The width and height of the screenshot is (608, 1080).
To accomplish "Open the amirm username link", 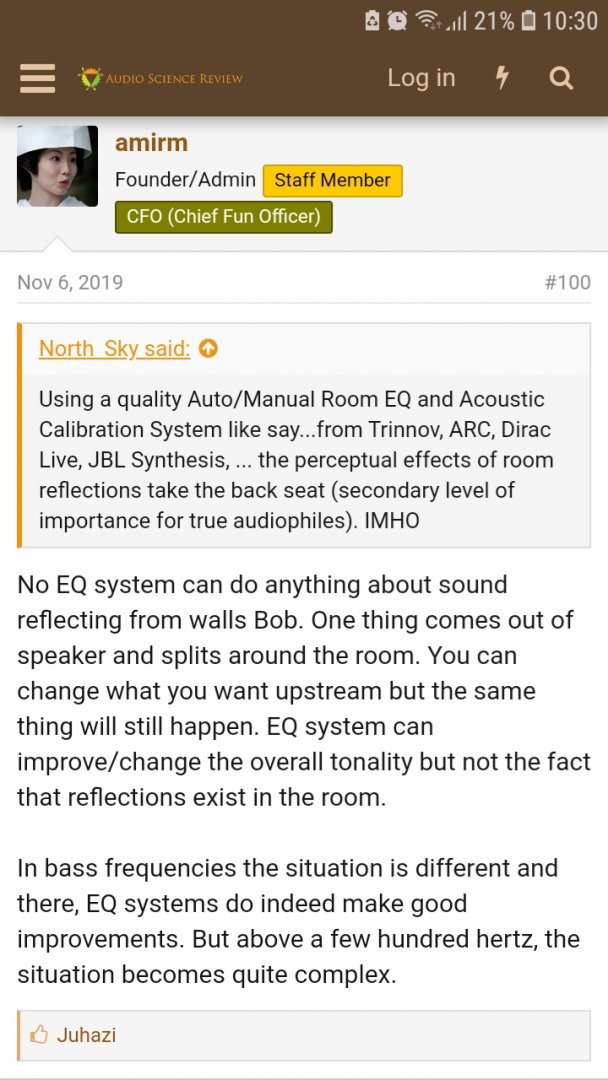I will tap(151, 142).
